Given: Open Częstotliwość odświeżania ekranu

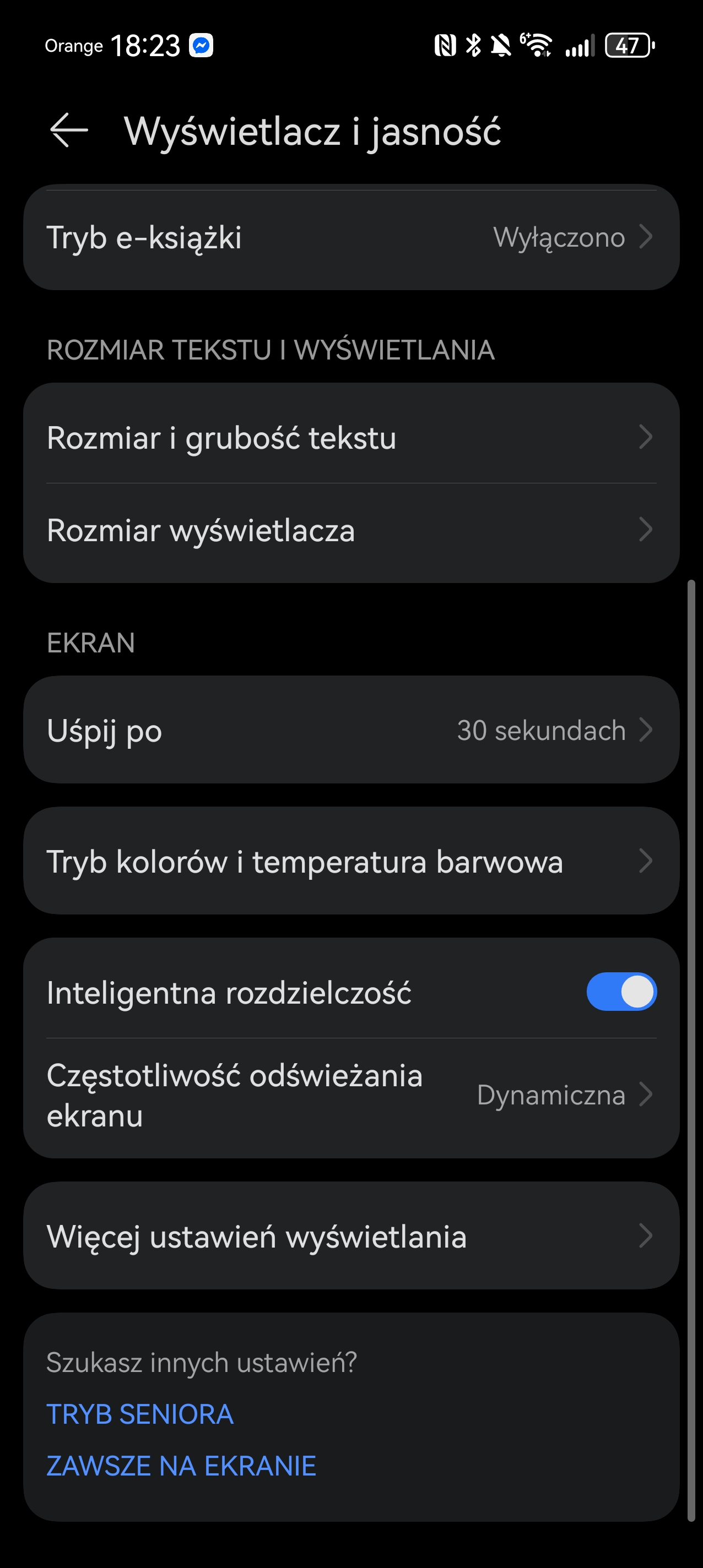Looking at the screenshot, I should 351,1096.
